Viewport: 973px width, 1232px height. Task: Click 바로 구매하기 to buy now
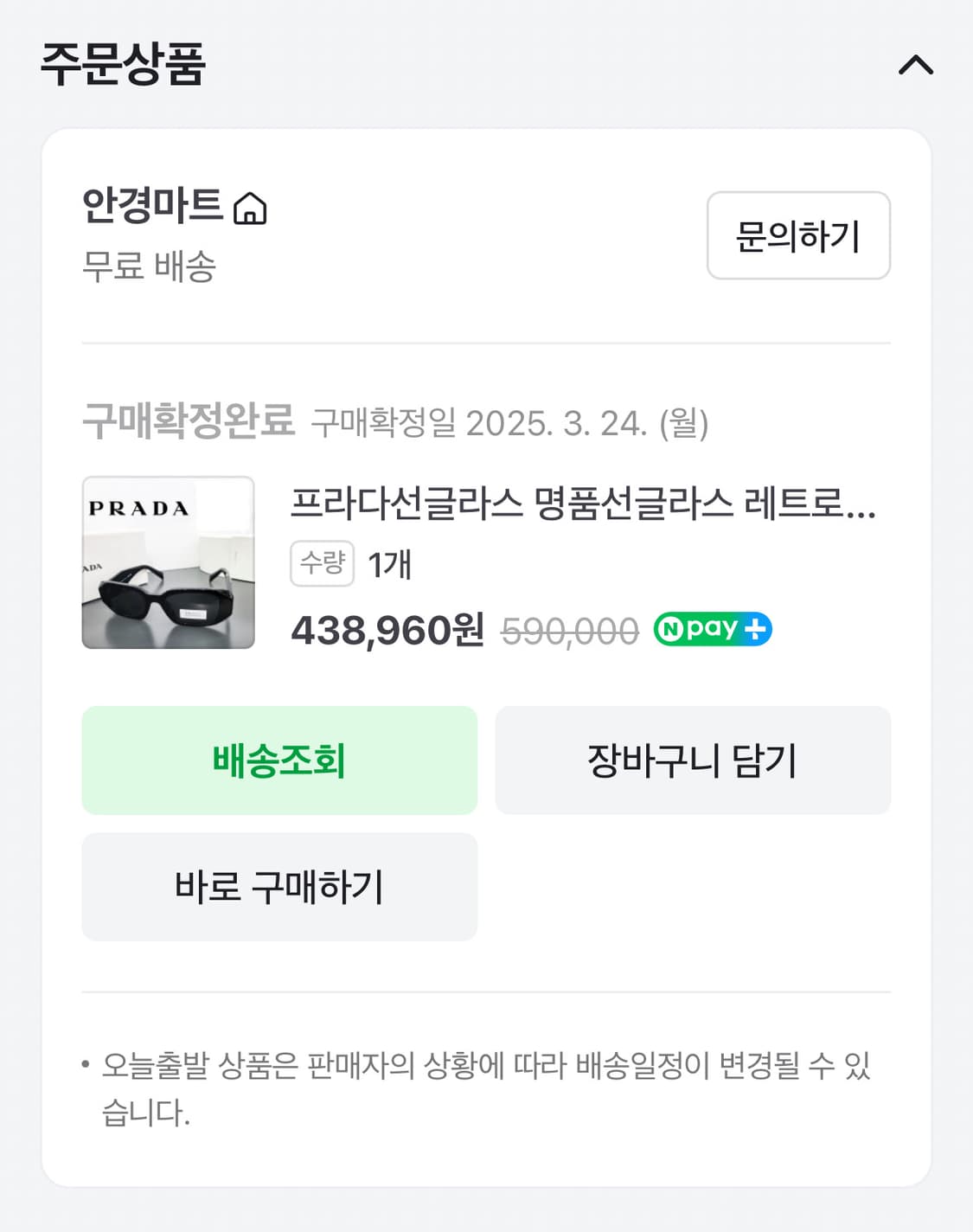[x=278, y=886]
